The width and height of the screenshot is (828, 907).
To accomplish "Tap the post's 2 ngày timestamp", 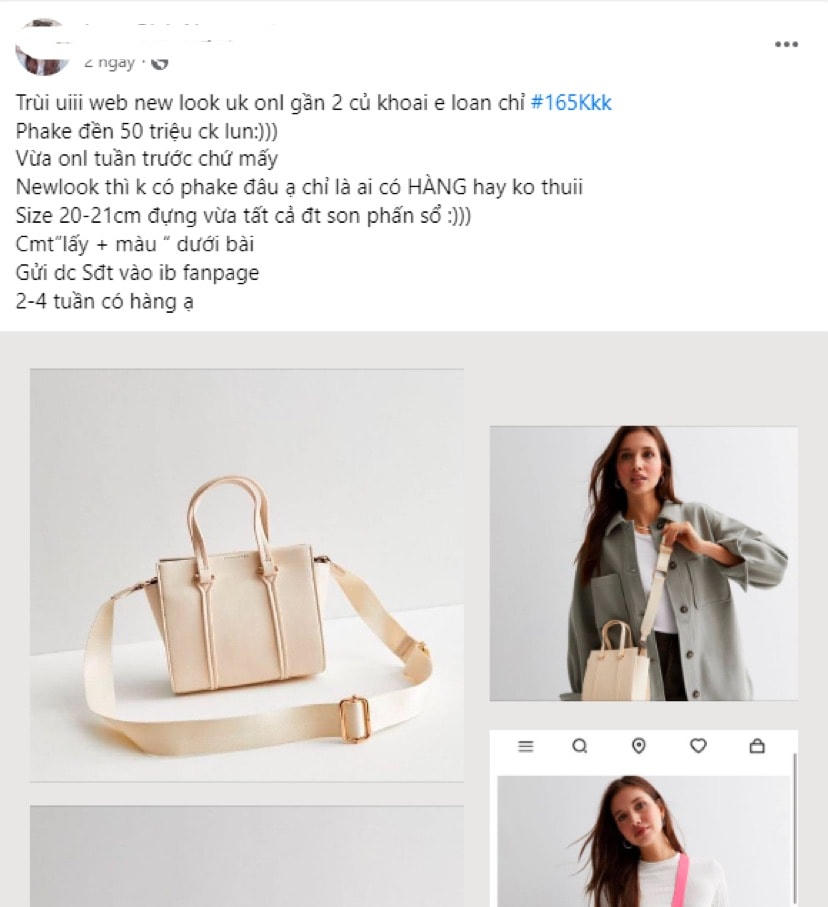I will [110, 62].
